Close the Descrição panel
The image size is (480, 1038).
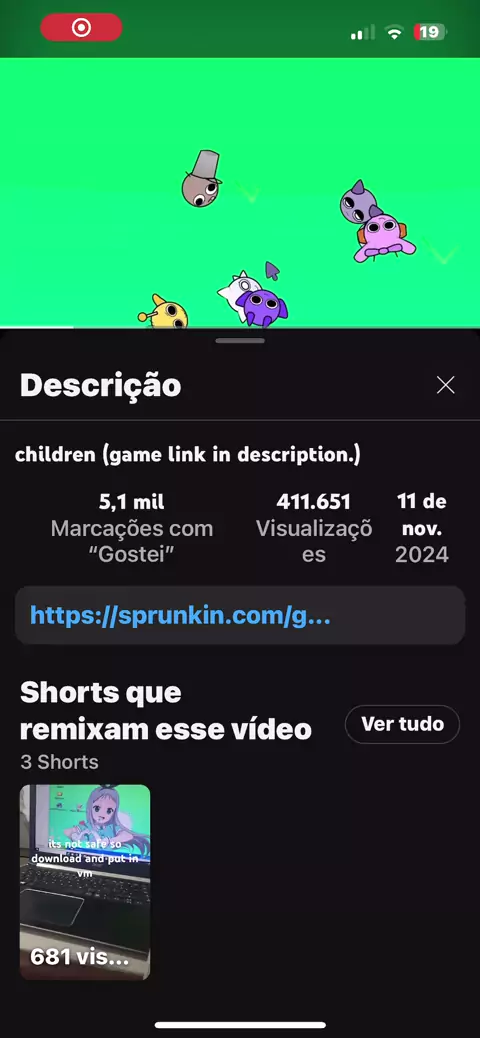(446, 385)
